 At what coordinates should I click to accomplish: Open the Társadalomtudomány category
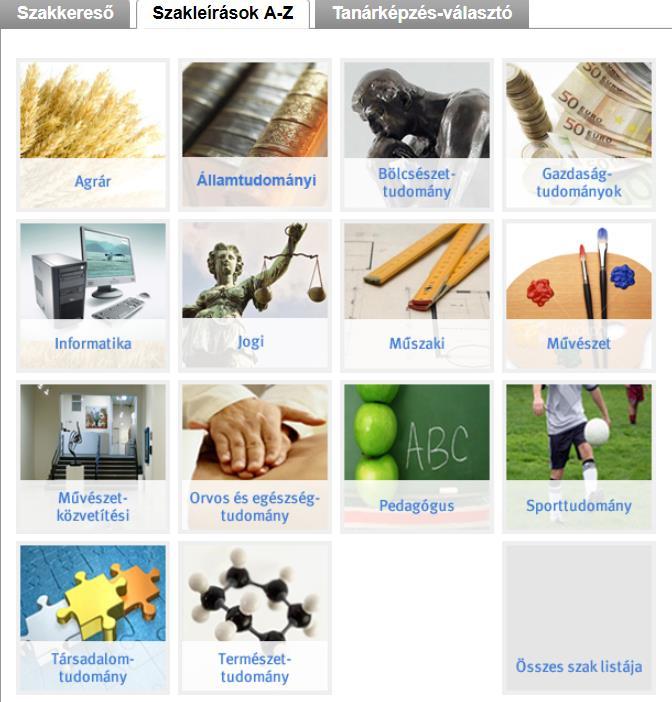(x=93, y=618)
